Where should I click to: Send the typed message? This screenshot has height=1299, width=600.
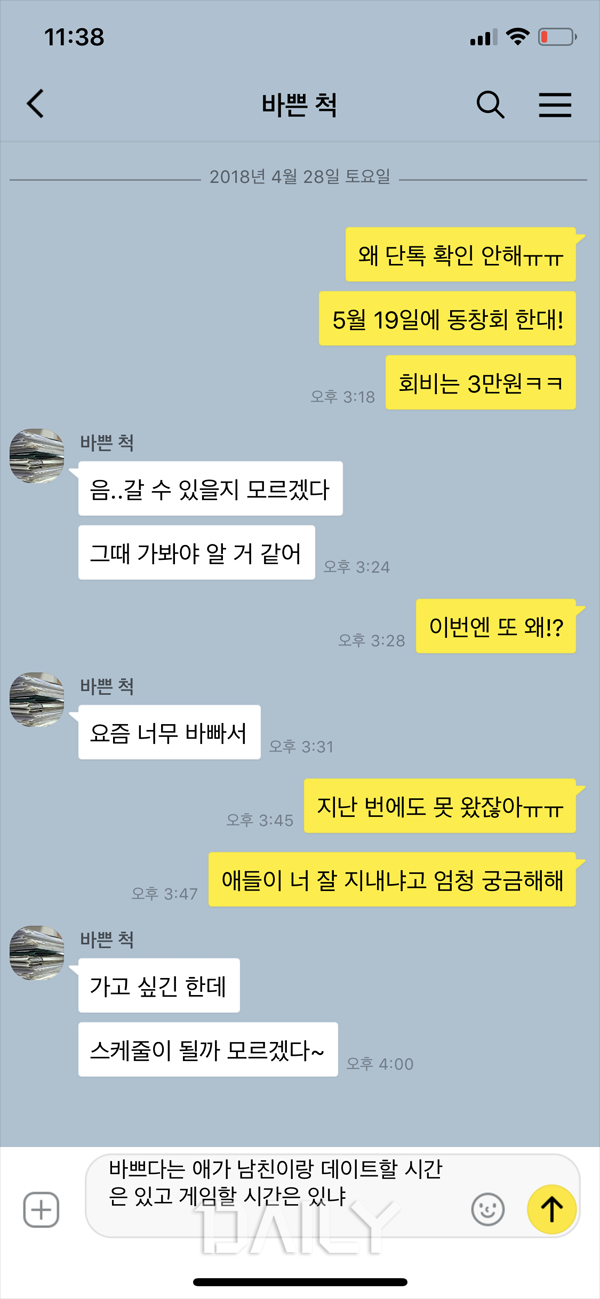pos(552,1210)
